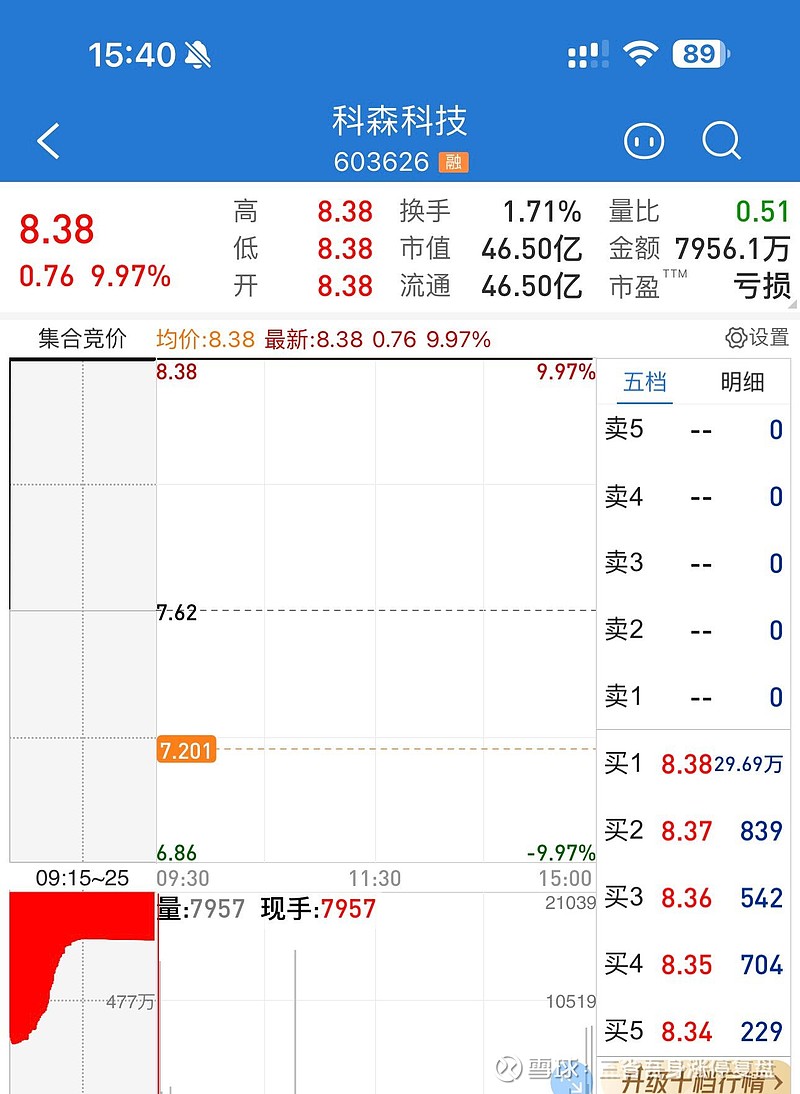Tap the Xueqiu snowball logo watermark
The width and height of the screenshot is (800, 1094).
click(x=510, y=1068)
